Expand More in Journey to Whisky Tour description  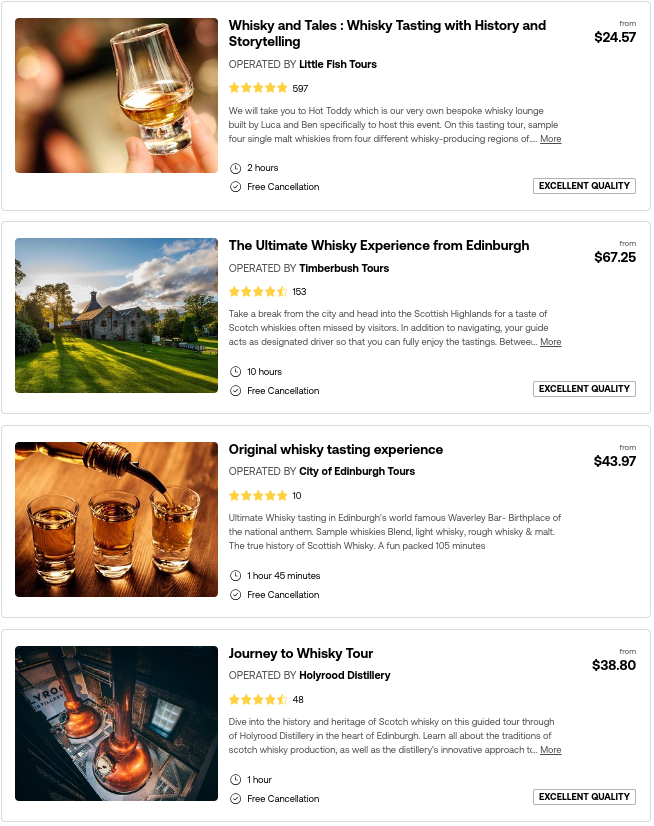point(551,750)
